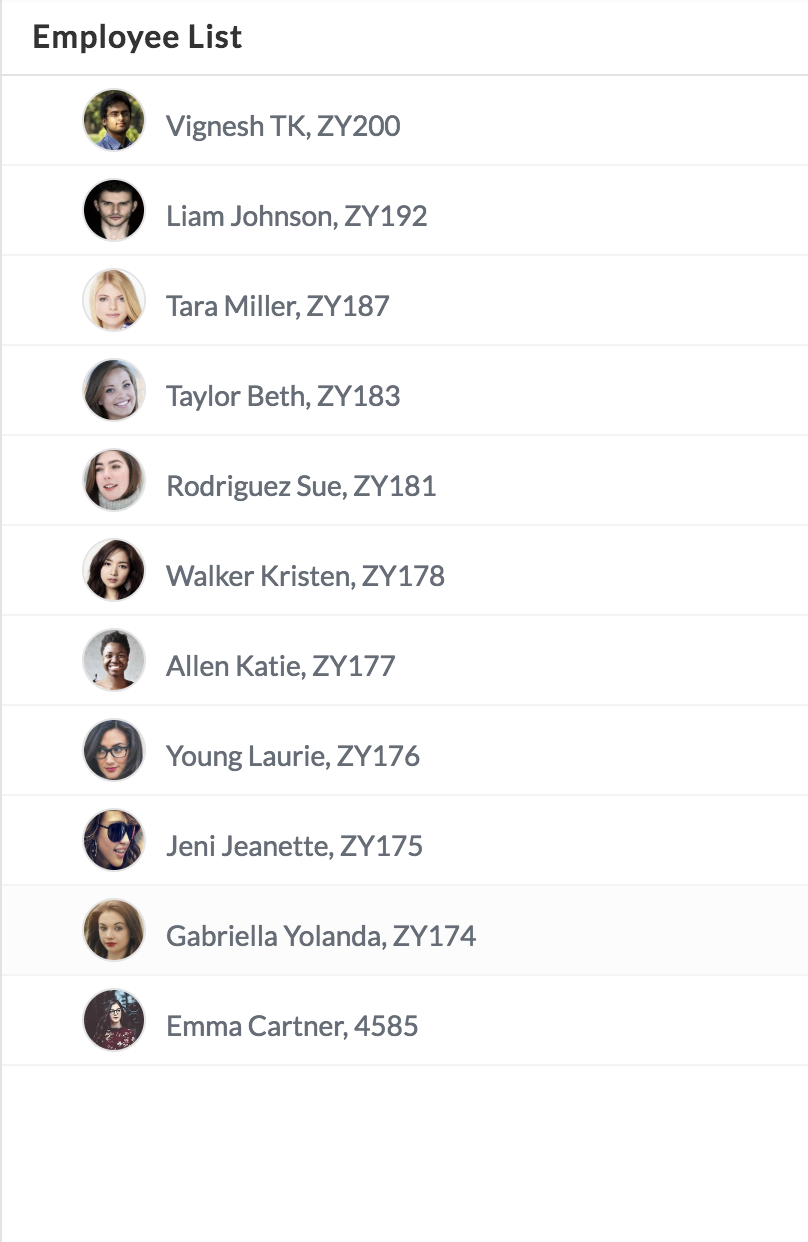Open Tara Miller's employee row
808x1242 pixels.
[x=277, y=306]
